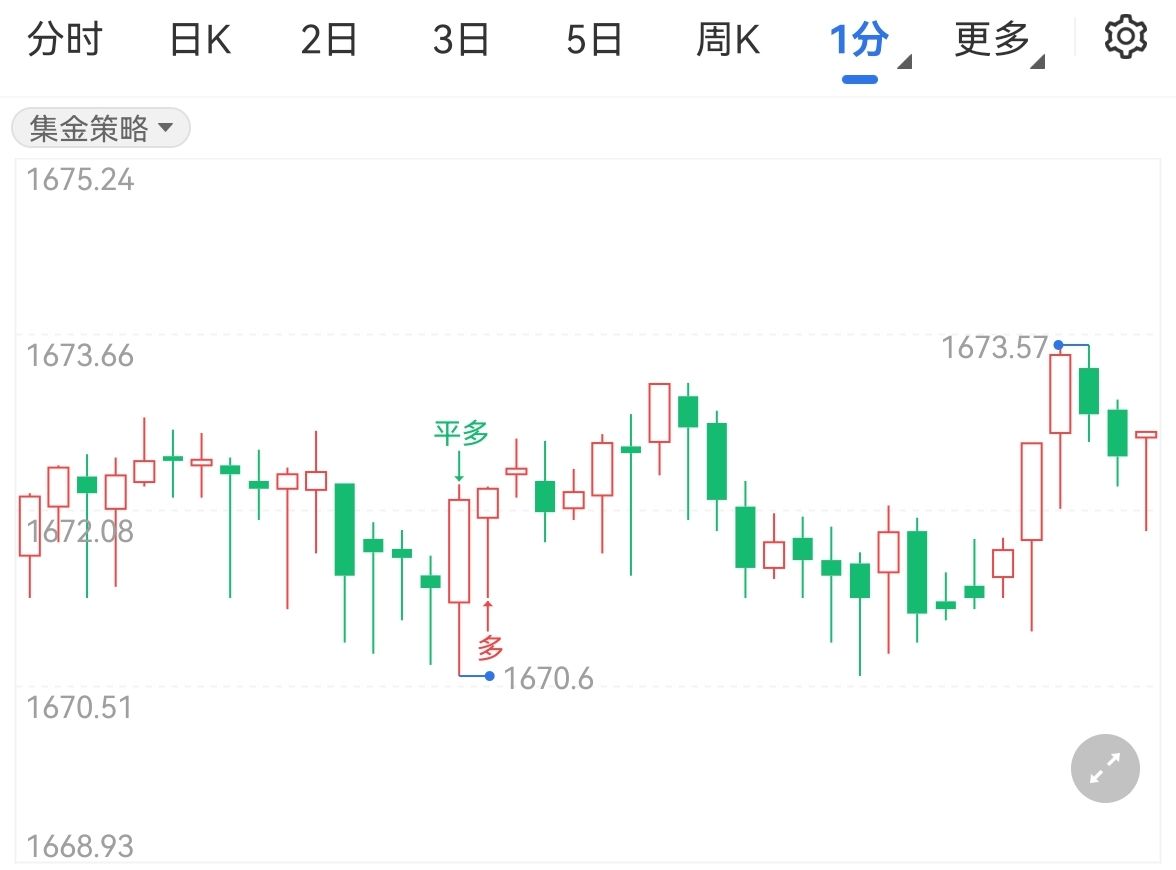
Task: Switch to the 2日 view
Action: tap(329, 40)
